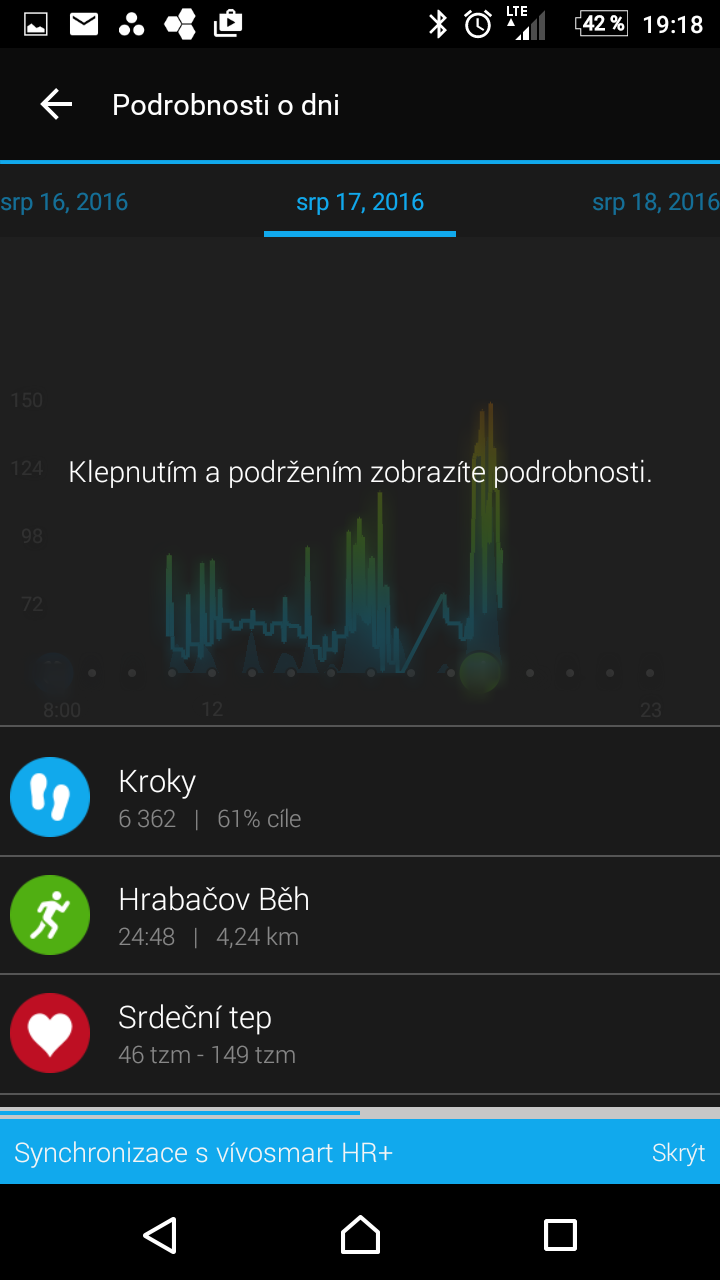Viewport: 720px width, 1280px height.
Task: Hide the sync banner with Skrýt
Action: coord(678,1152)
